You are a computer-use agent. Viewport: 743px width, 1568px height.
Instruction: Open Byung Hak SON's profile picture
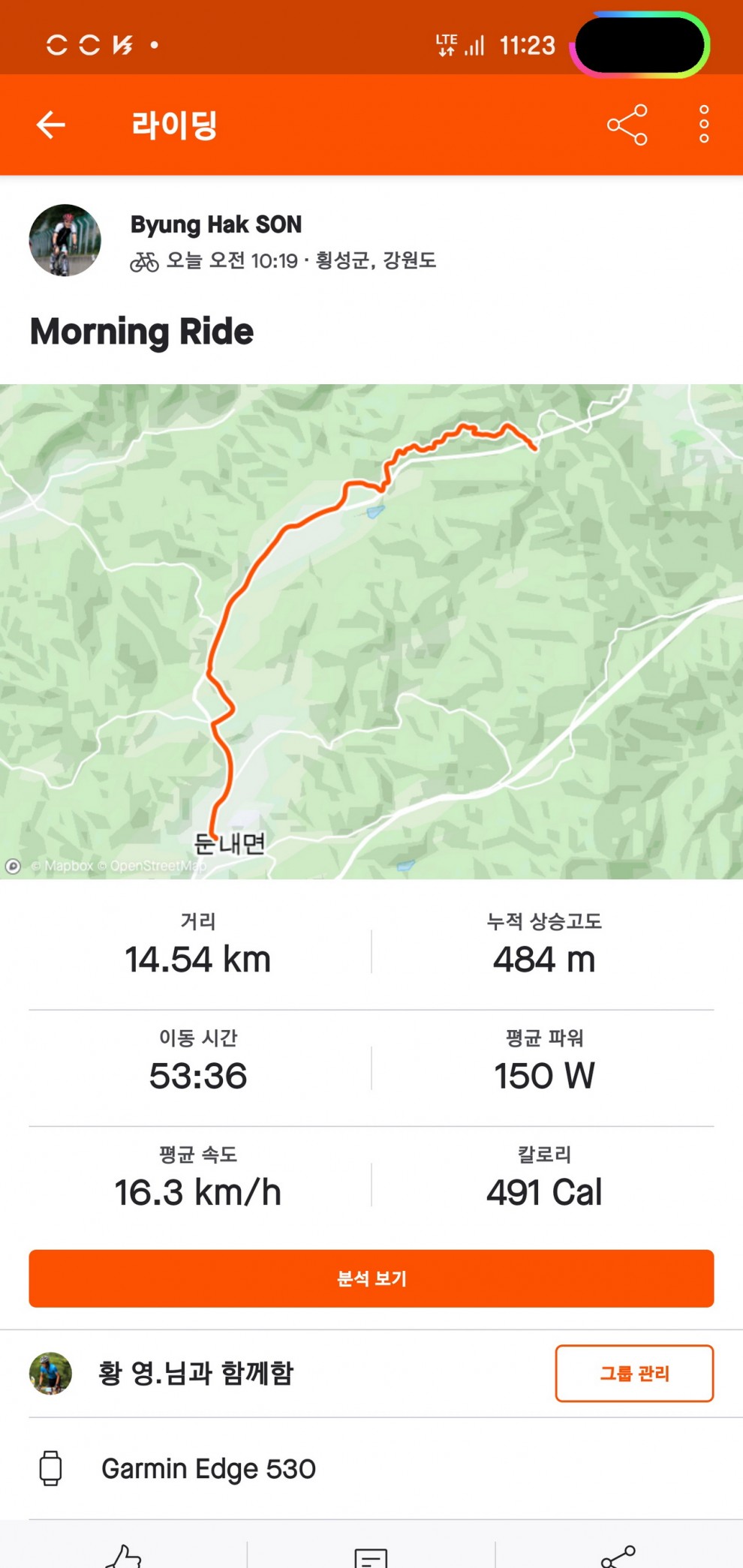tap(65, 240)
